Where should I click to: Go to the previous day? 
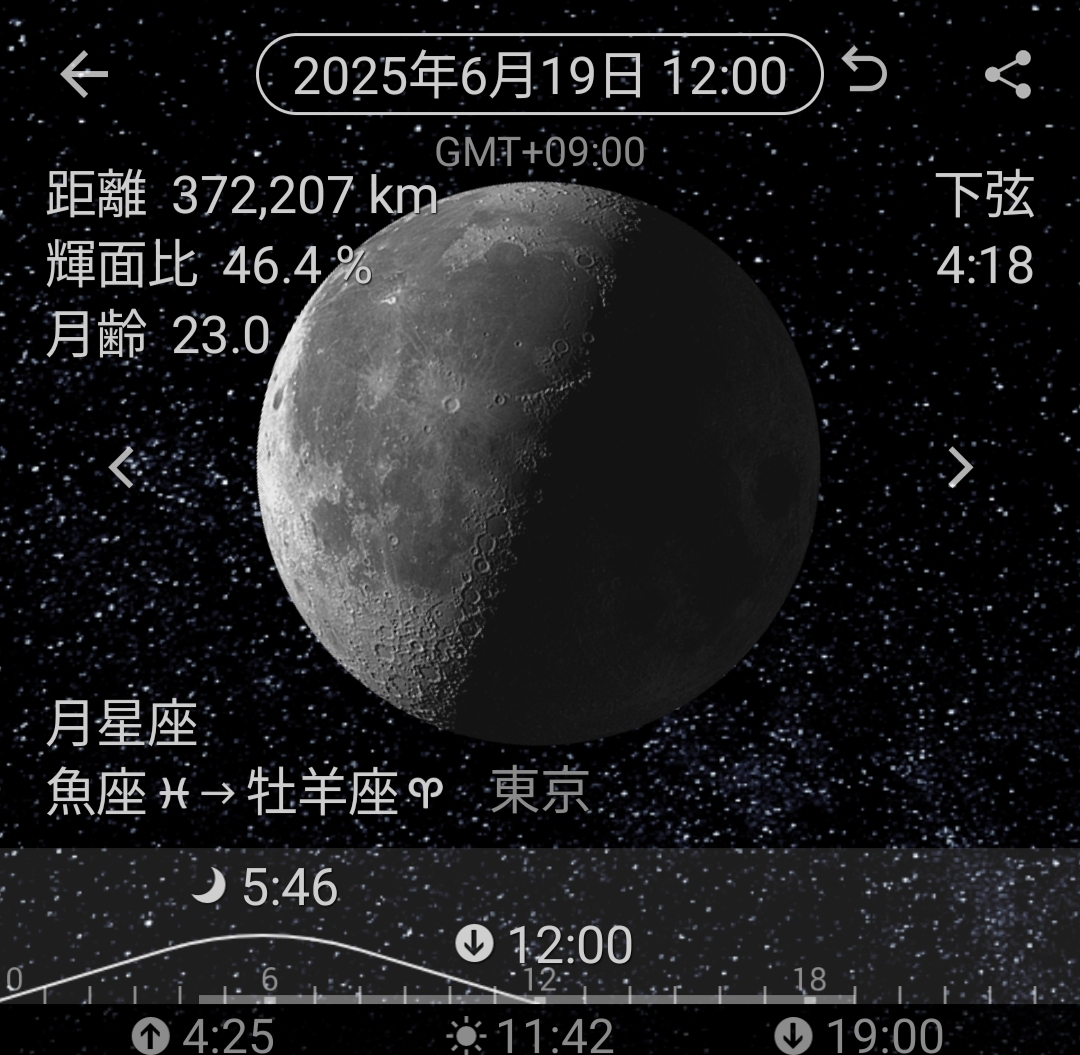point(122,467)
